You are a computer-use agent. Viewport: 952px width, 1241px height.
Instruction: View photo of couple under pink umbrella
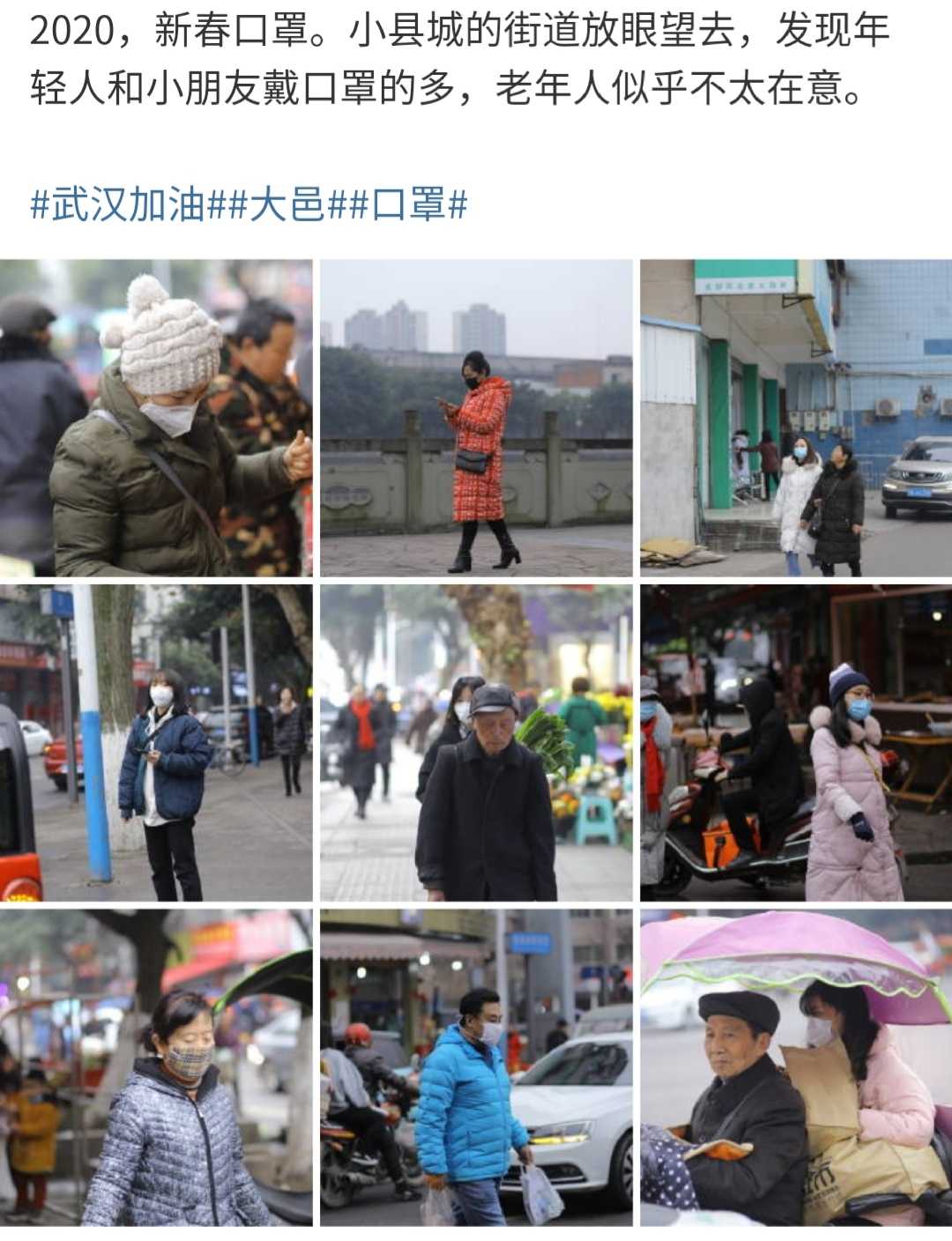[x=795, y=1067]
